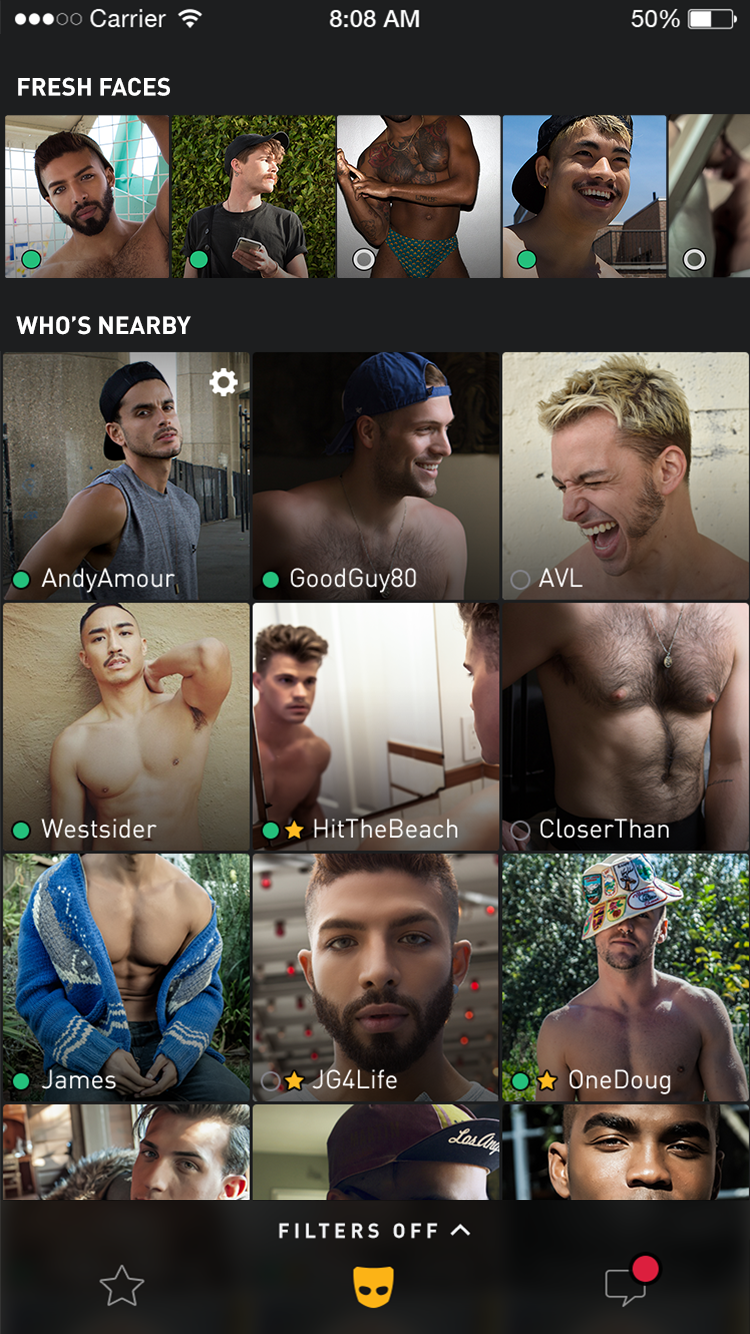The image size is (750, 1334).
Task: Open HitTheBeach's profile tile
Action: 376,726
